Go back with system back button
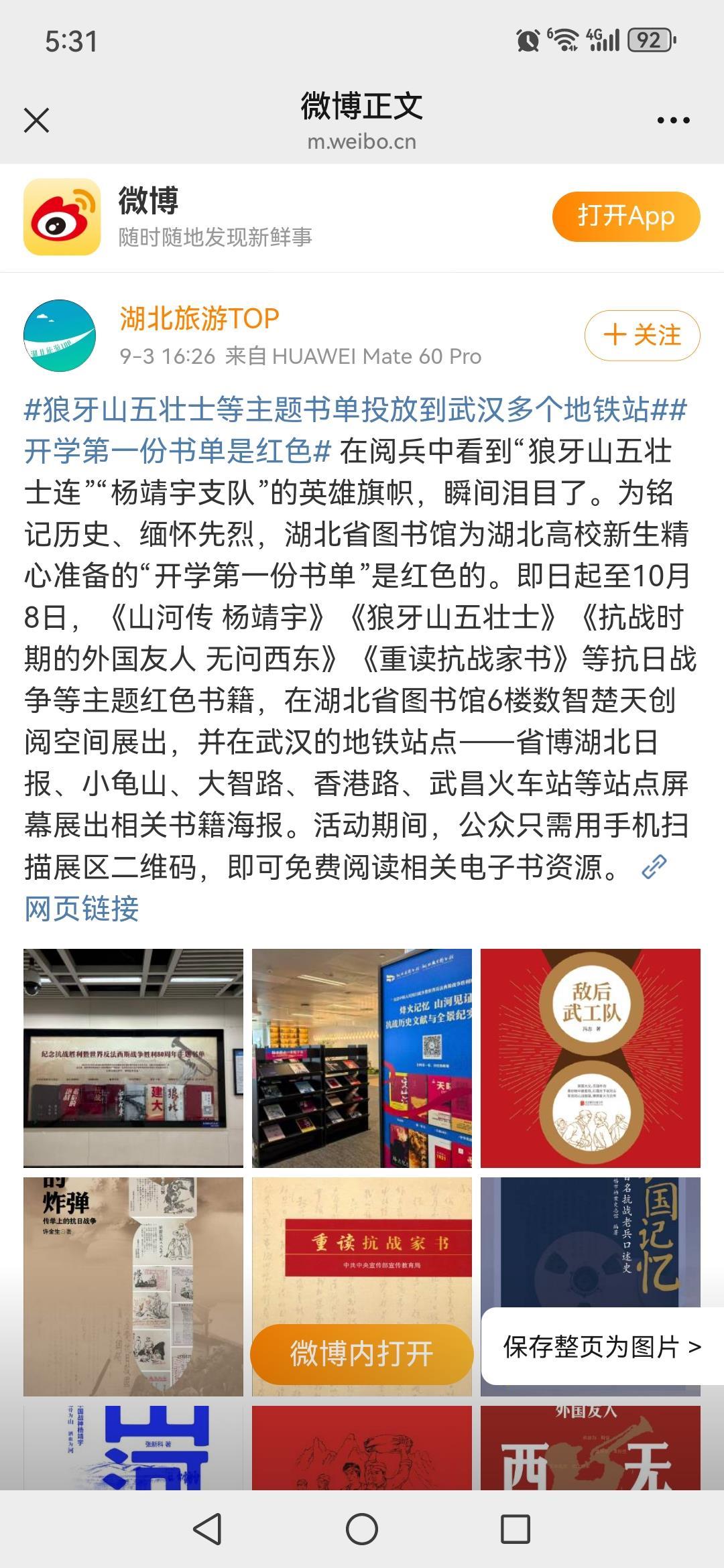This screenshot has width=724, height=1568. tap(207, 1529)
